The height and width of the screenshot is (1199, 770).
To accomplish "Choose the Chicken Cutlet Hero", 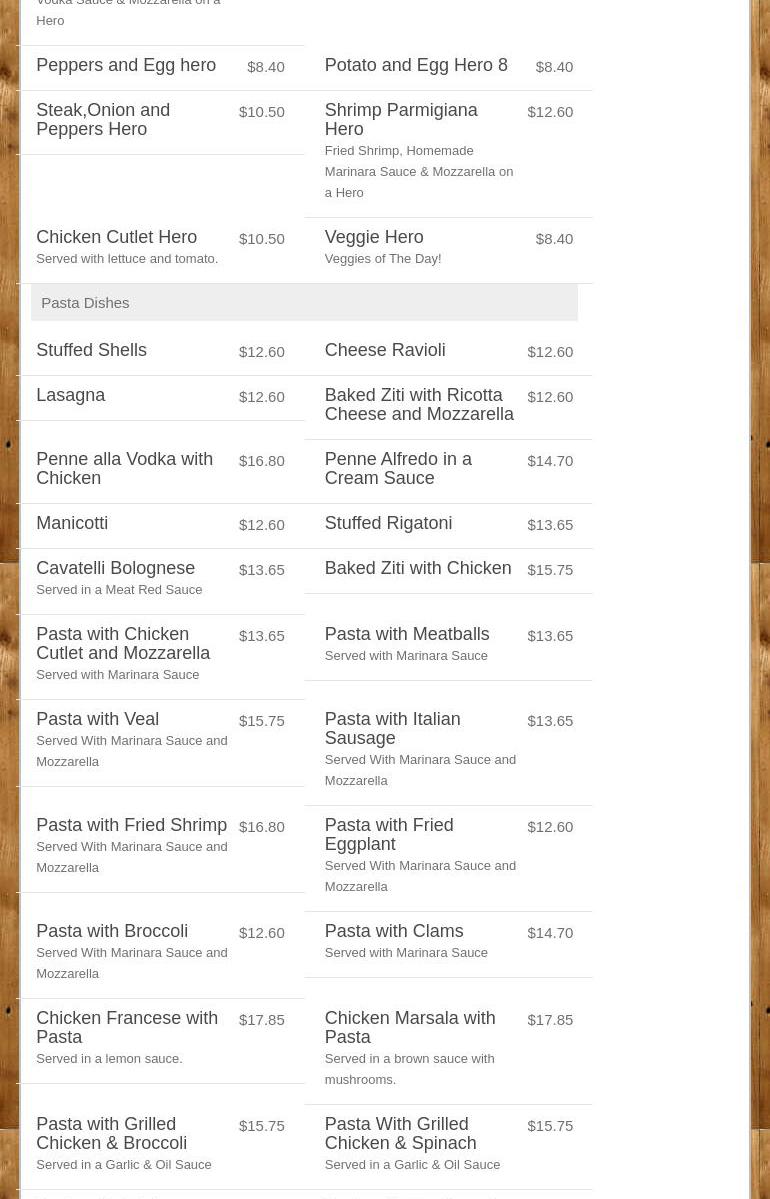I will click(116, 238).
